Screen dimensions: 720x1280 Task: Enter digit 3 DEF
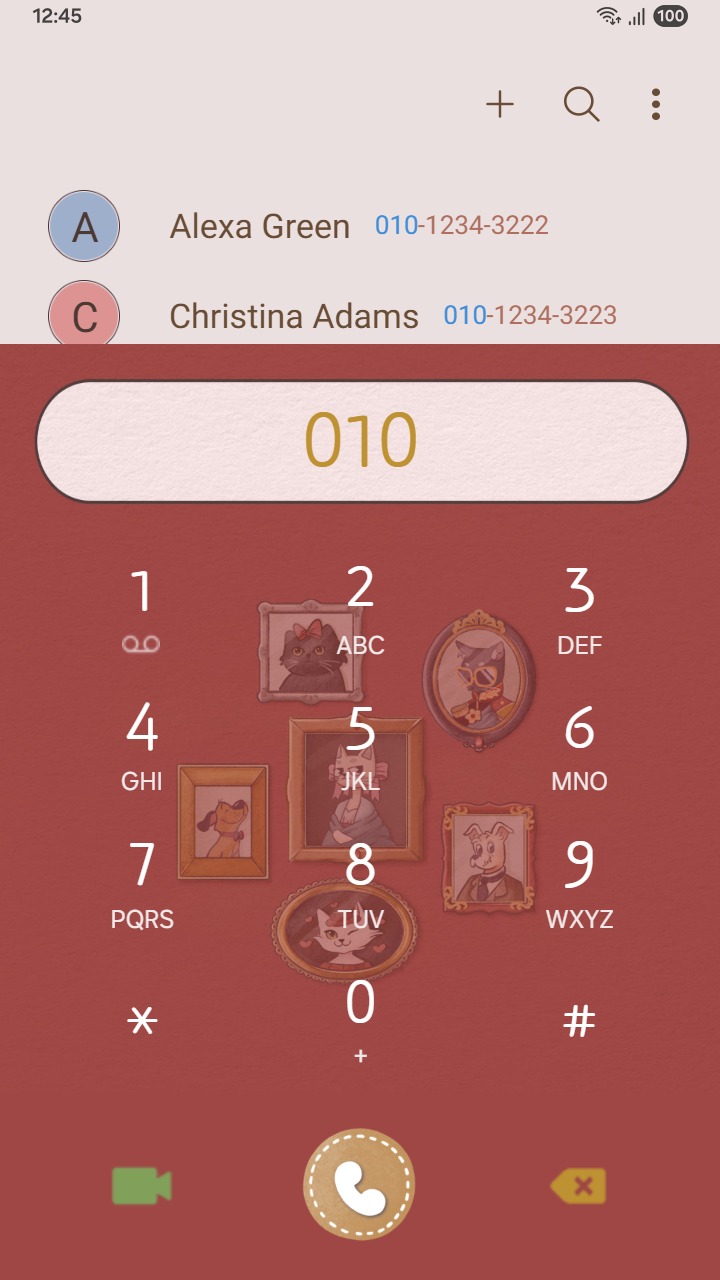[579, 609]
